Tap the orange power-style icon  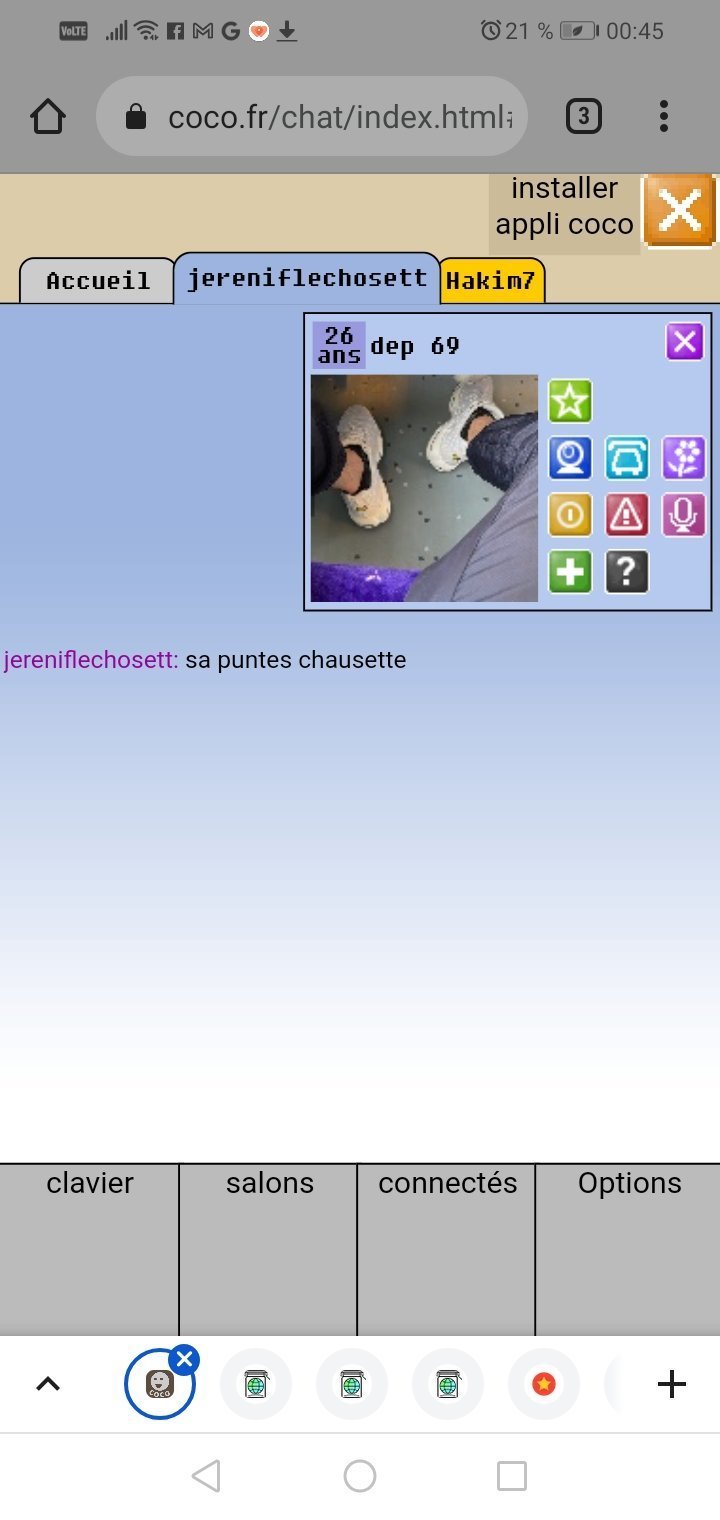pos(570,515)
